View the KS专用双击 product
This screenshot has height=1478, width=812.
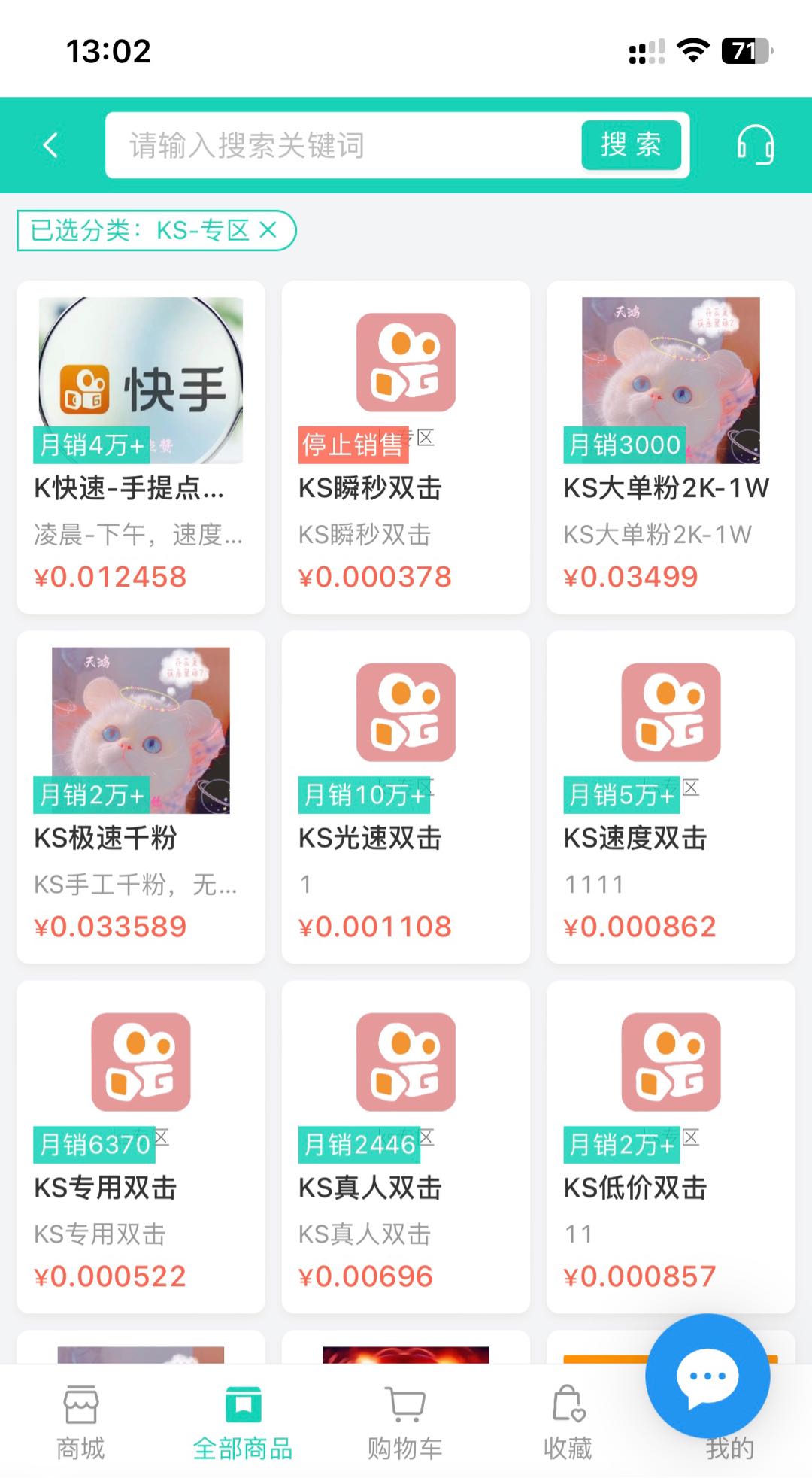141,1146
